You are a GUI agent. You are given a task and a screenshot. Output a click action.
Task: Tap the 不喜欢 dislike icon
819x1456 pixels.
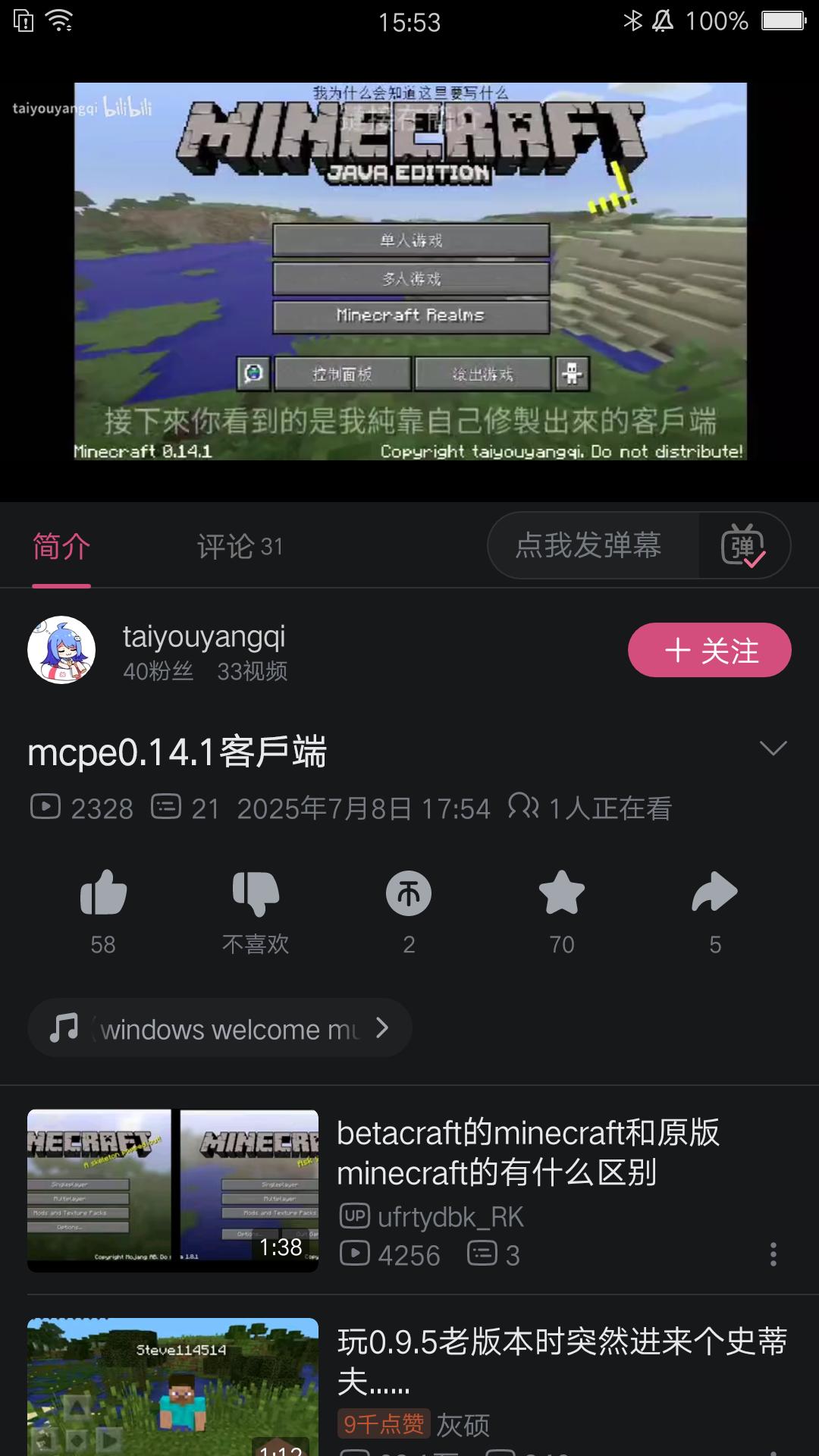tap(256, 893)
